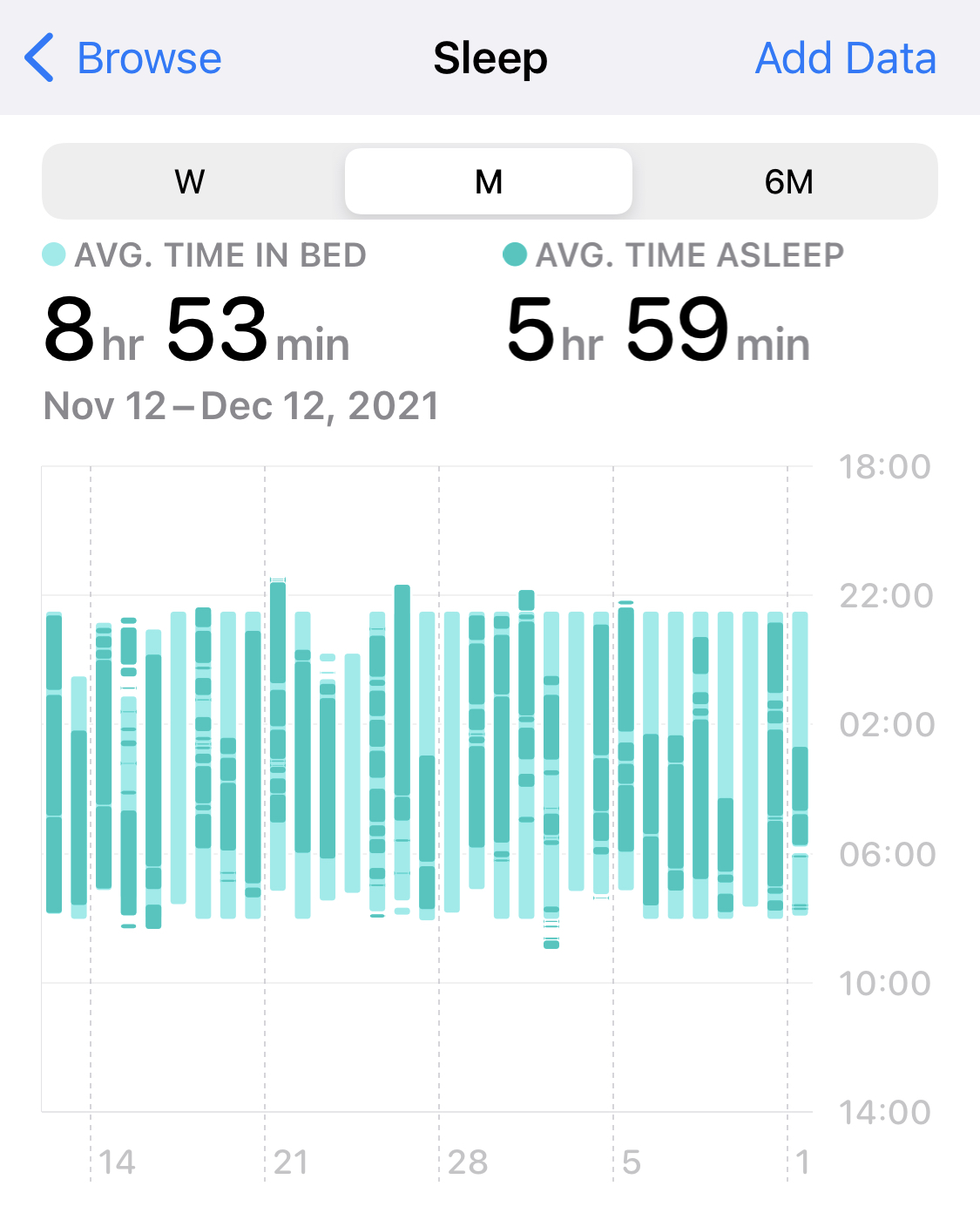Go back to Browse
This screenshot has height=1213, width=980.
[124, 58]
